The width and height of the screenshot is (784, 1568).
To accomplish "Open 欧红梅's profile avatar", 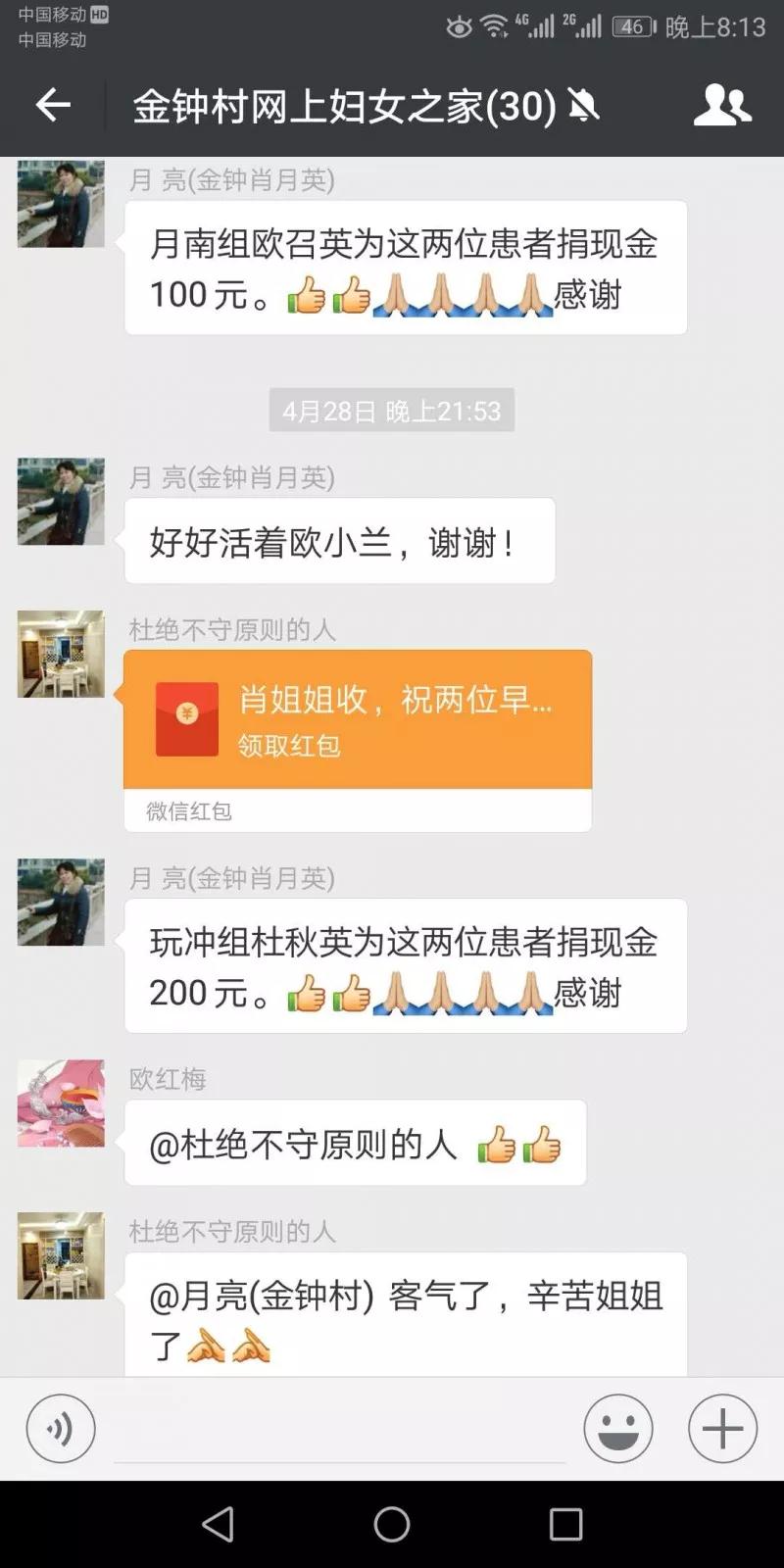I will tap(61, 1102).
